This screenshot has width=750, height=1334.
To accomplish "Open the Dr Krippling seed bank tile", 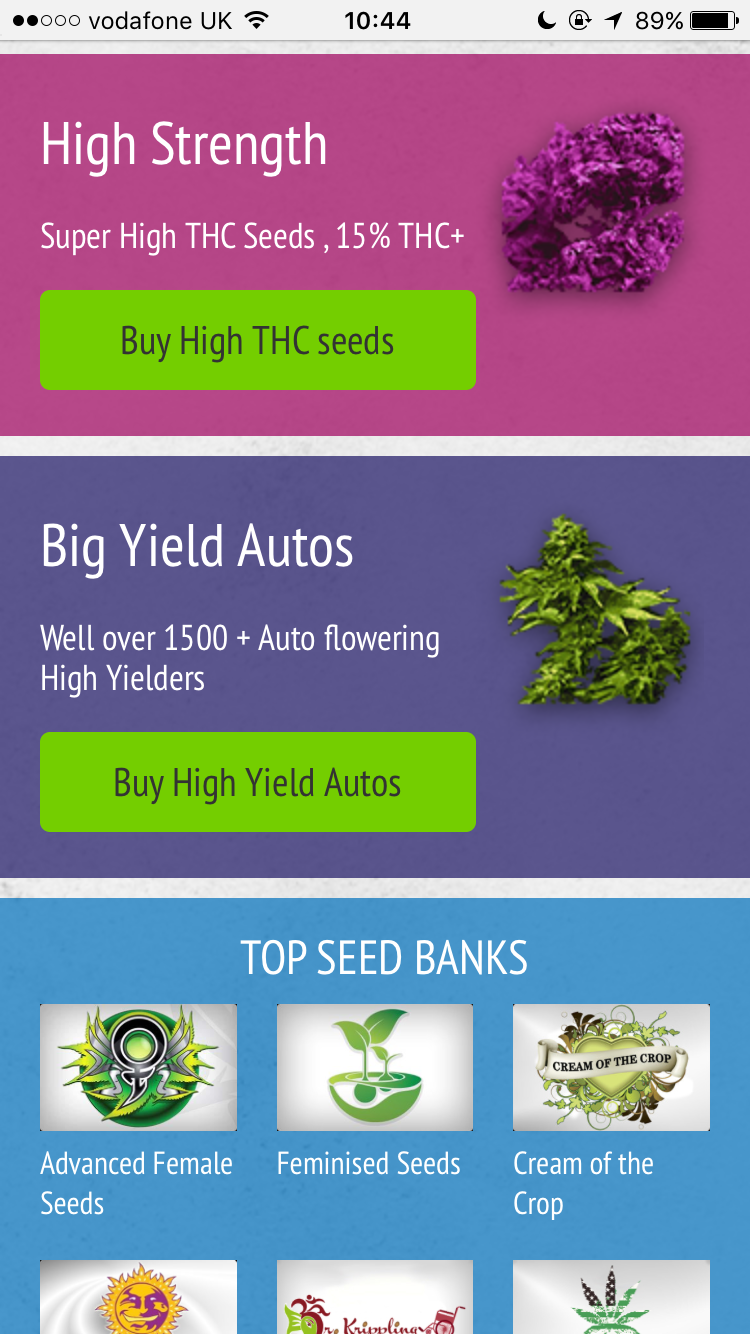I will pyautogui.click(x=374, y=1298).
